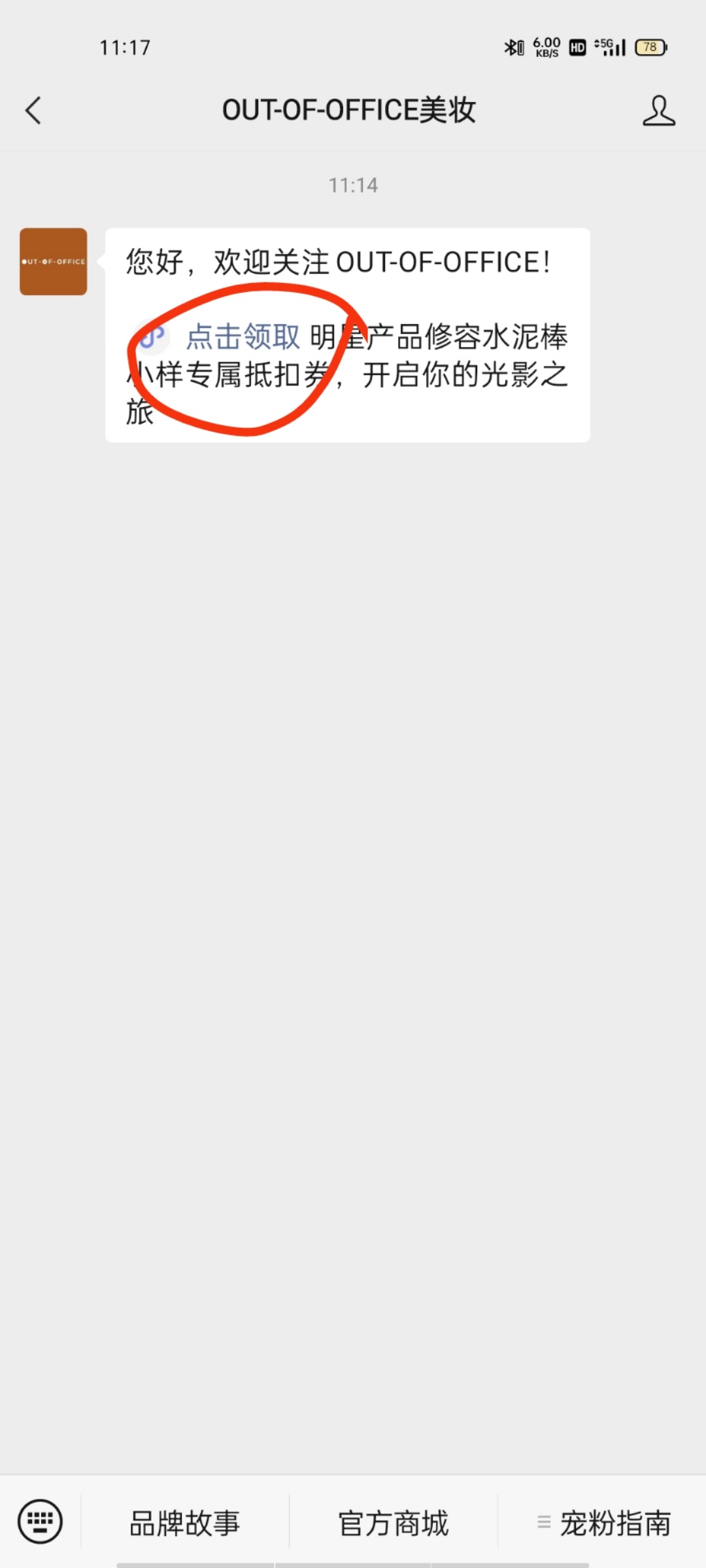Open the 品牌故事 menu
The height and width of the screenshot is (1568, 706).
point(185,1523)
